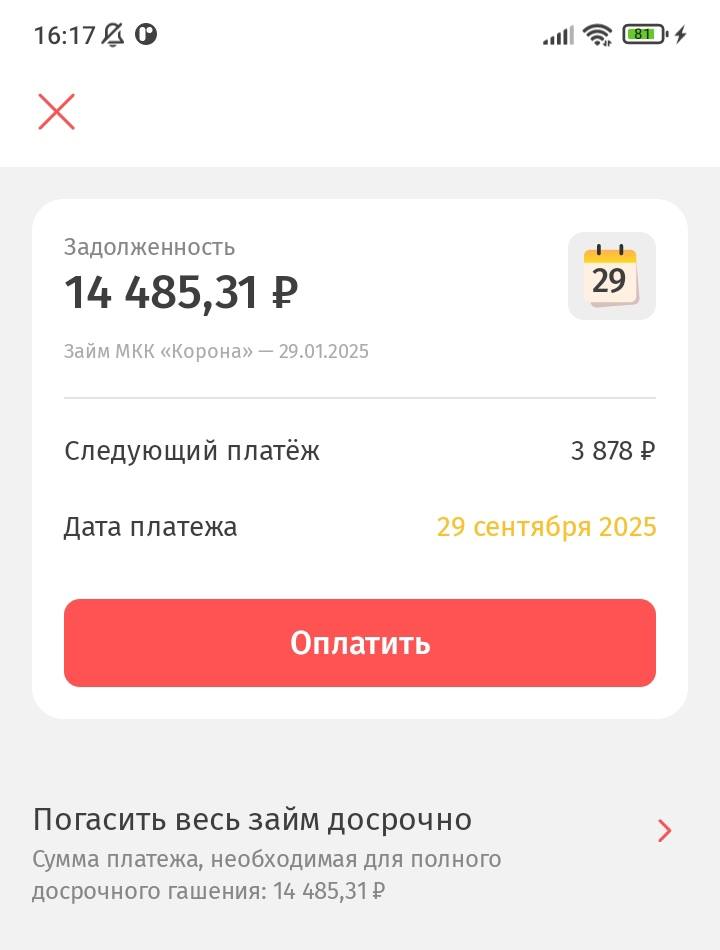
Task: Tap the loan name Займ МКК «Корона»
Action: tap(216, 351)
